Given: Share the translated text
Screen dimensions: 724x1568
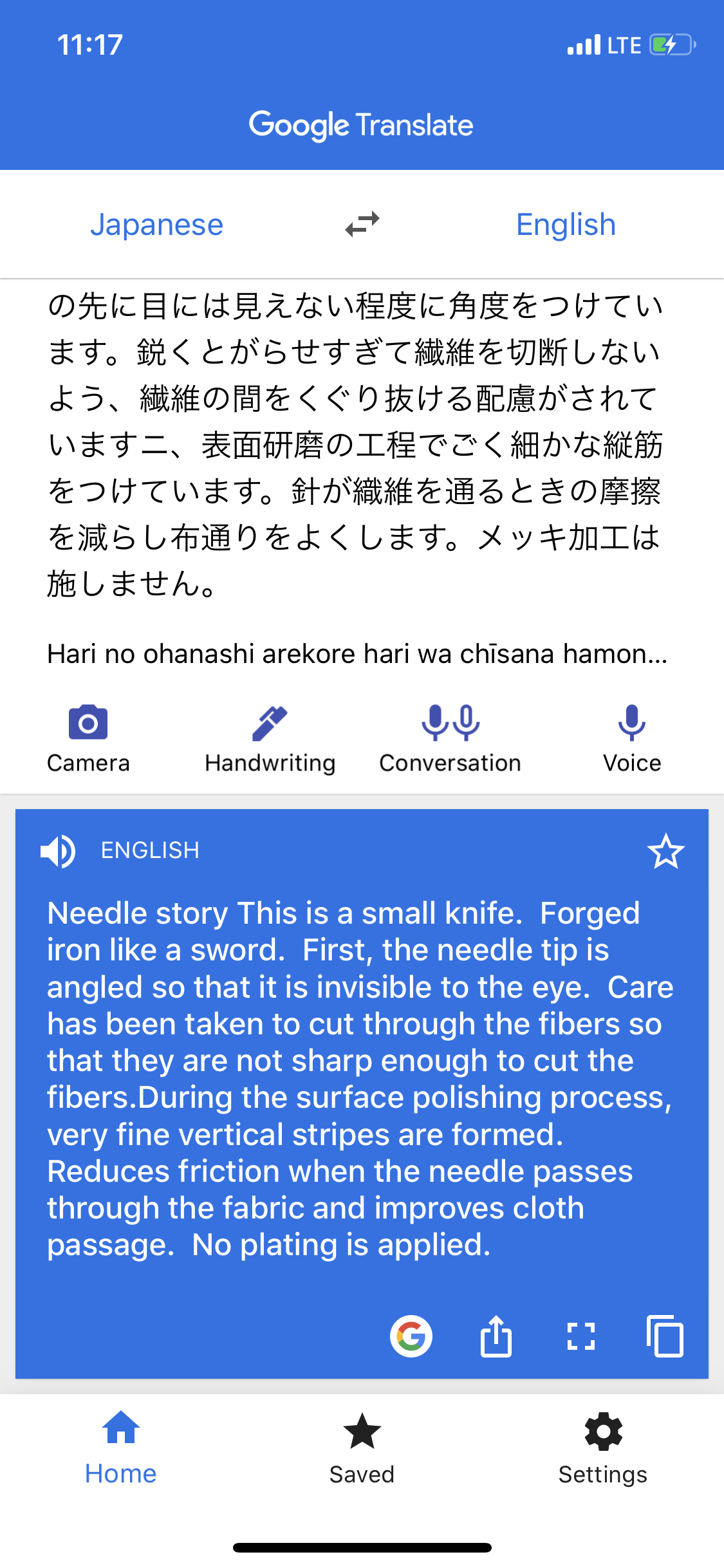Looking at the screenshot, I should [496, 1336].
